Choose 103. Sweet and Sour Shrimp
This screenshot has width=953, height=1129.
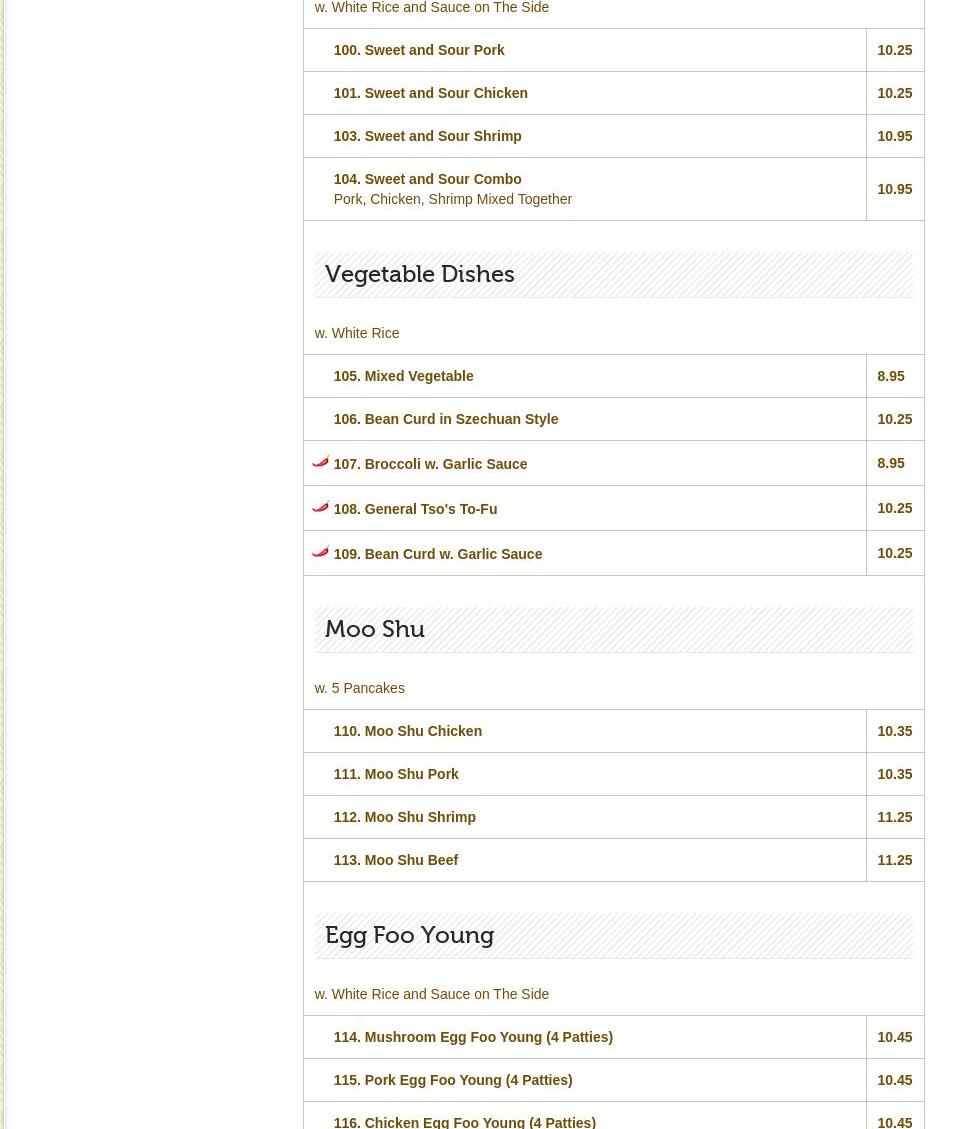(x=427, y=136)
